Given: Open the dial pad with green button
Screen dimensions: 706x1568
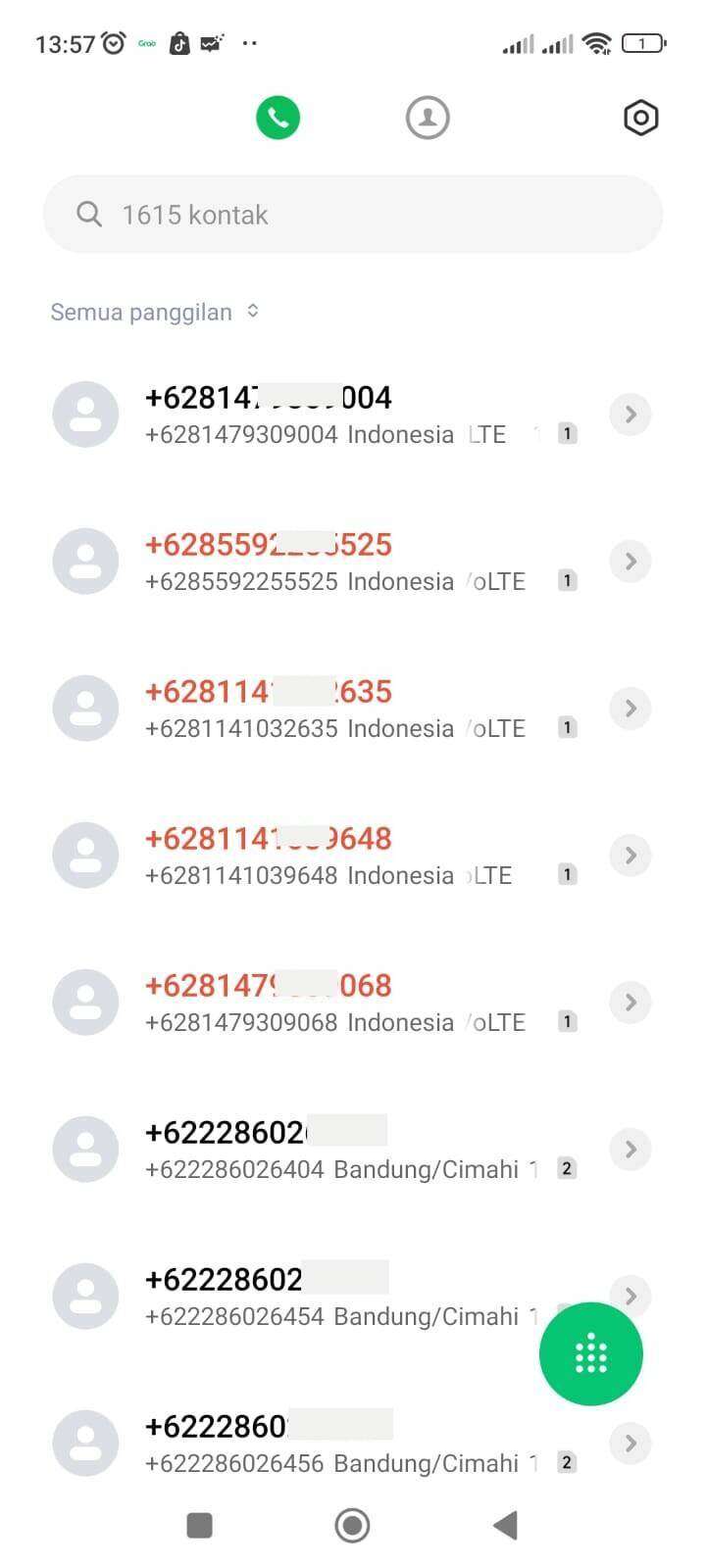Looking at the screenshot, I should (x=591, y=1354).
